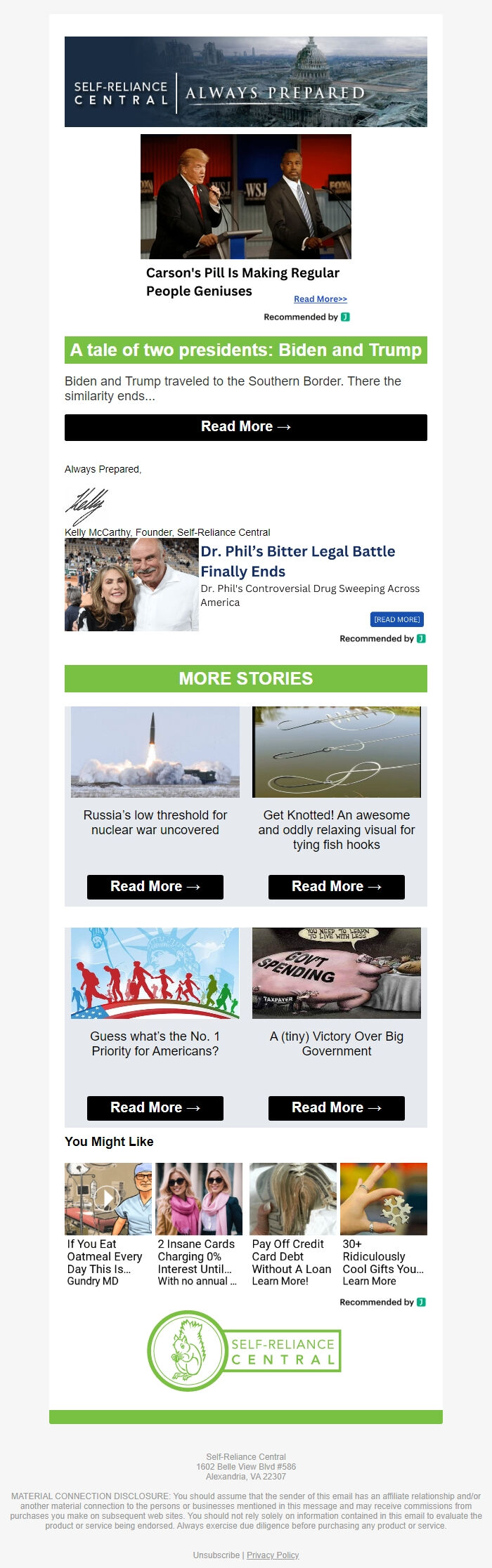Read more about Biden and Trump tale
Viewport: 492px width, 1568px height.
click(245, 427)
